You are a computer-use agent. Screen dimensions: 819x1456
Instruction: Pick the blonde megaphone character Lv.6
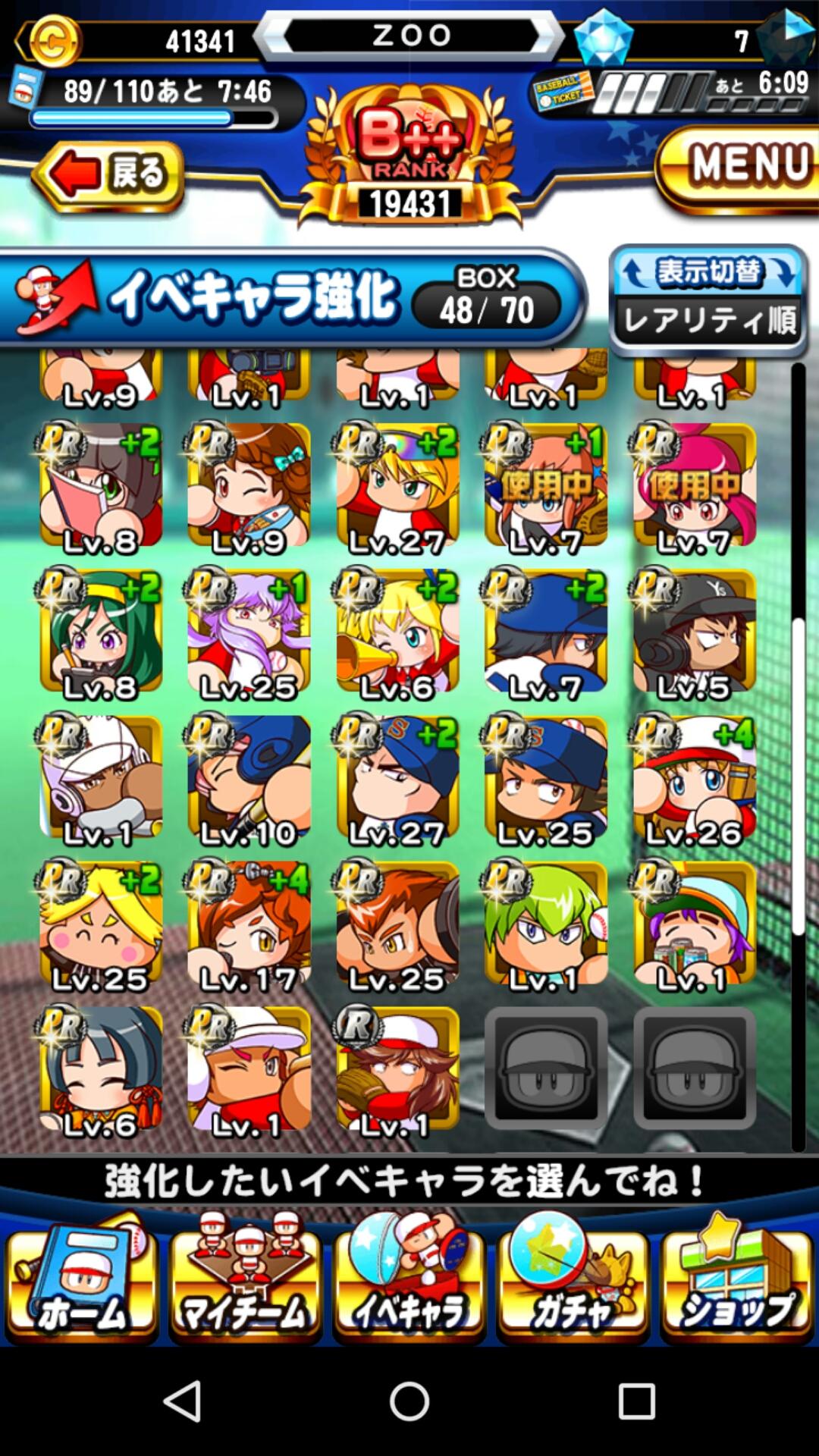click(x=397, y=633)
